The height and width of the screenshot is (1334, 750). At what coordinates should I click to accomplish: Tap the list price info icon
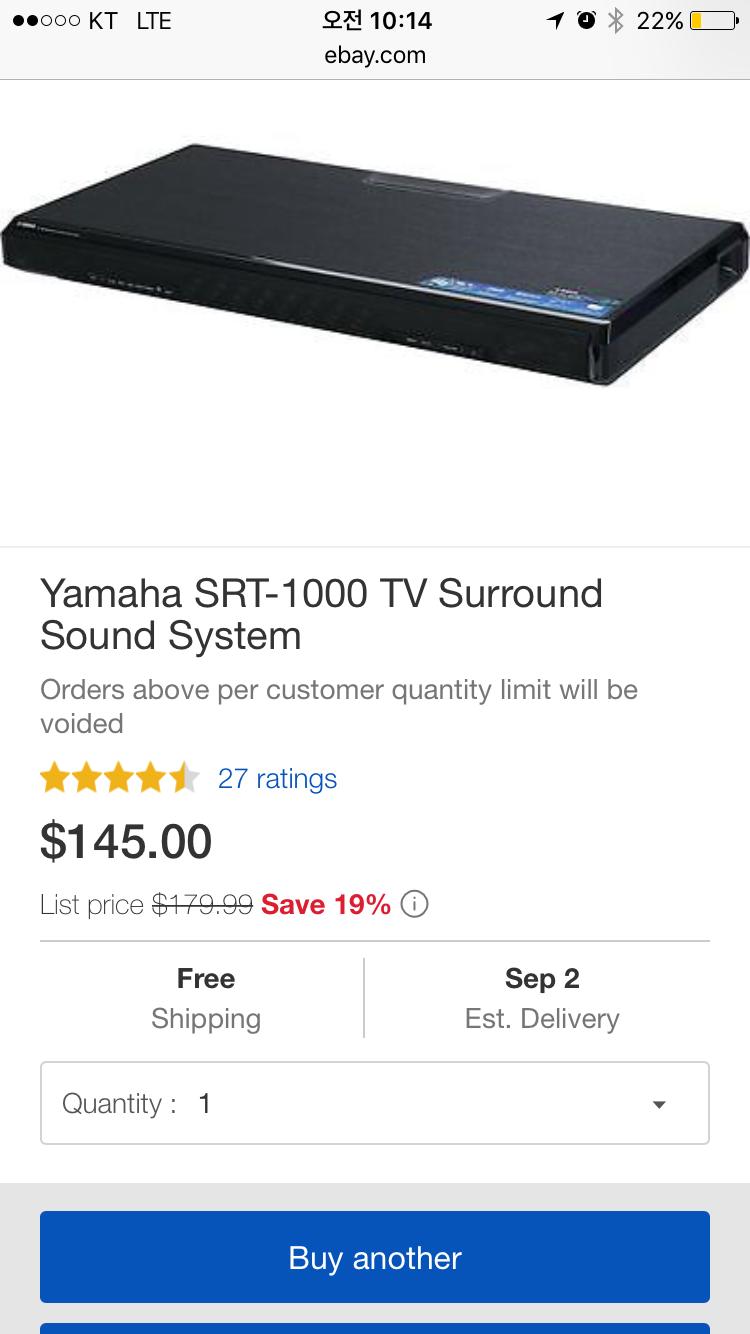414,904
